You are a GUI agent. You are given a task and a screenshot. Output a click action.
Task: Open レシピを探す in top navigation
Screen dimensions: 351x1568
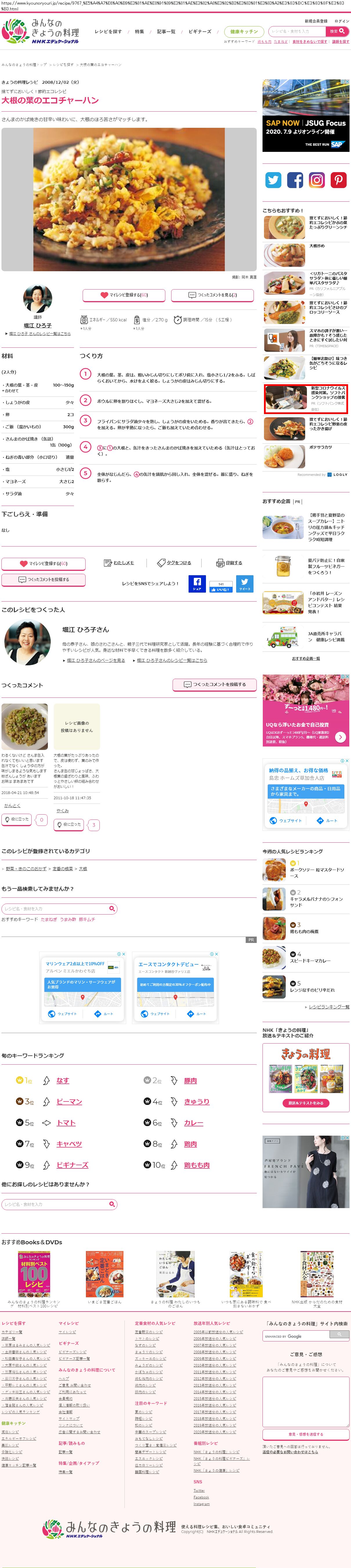point(108,32)
